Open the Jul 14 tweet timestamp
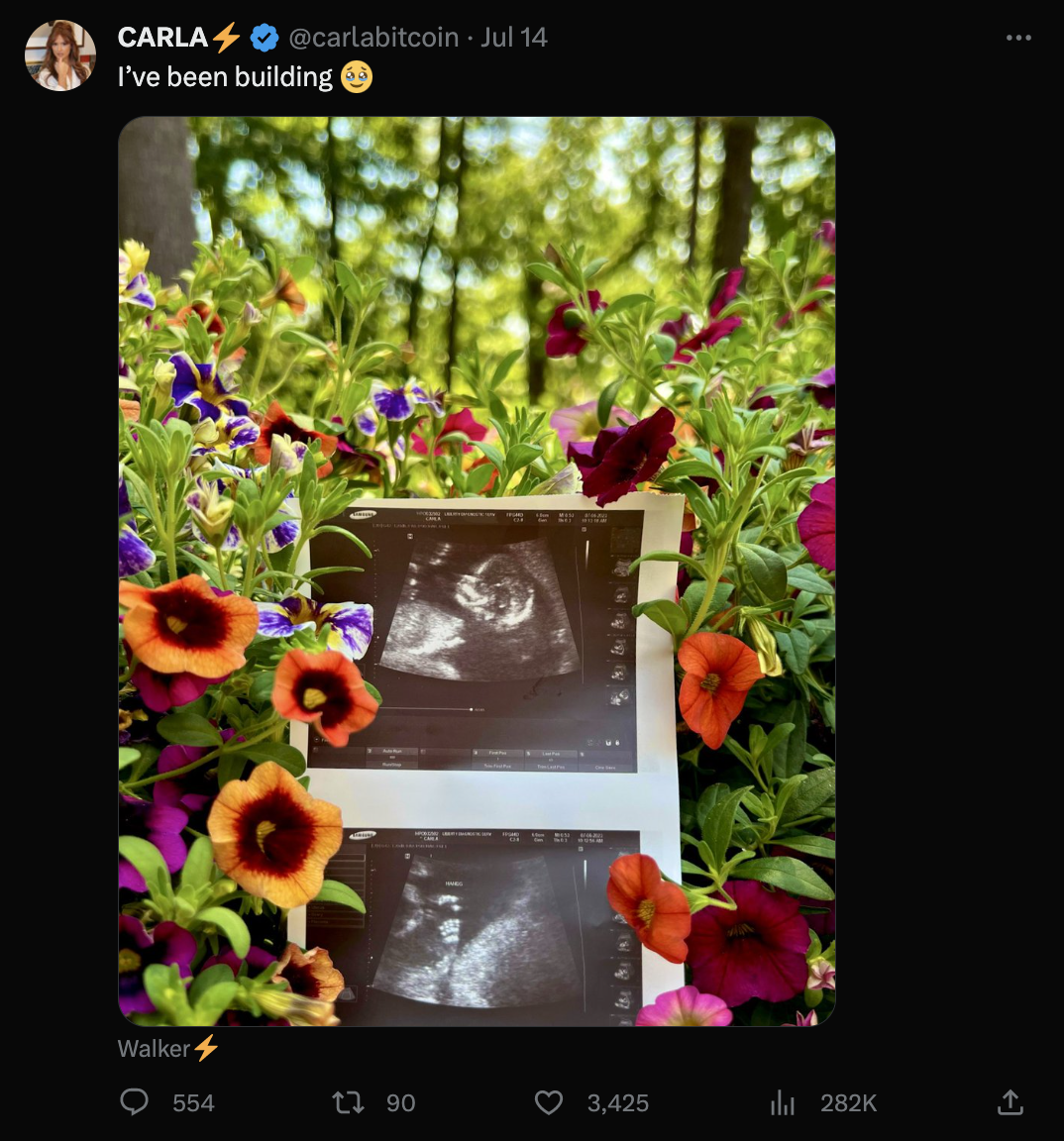Viewport: 1064px width, 1141px height. [x=514, y=38]
